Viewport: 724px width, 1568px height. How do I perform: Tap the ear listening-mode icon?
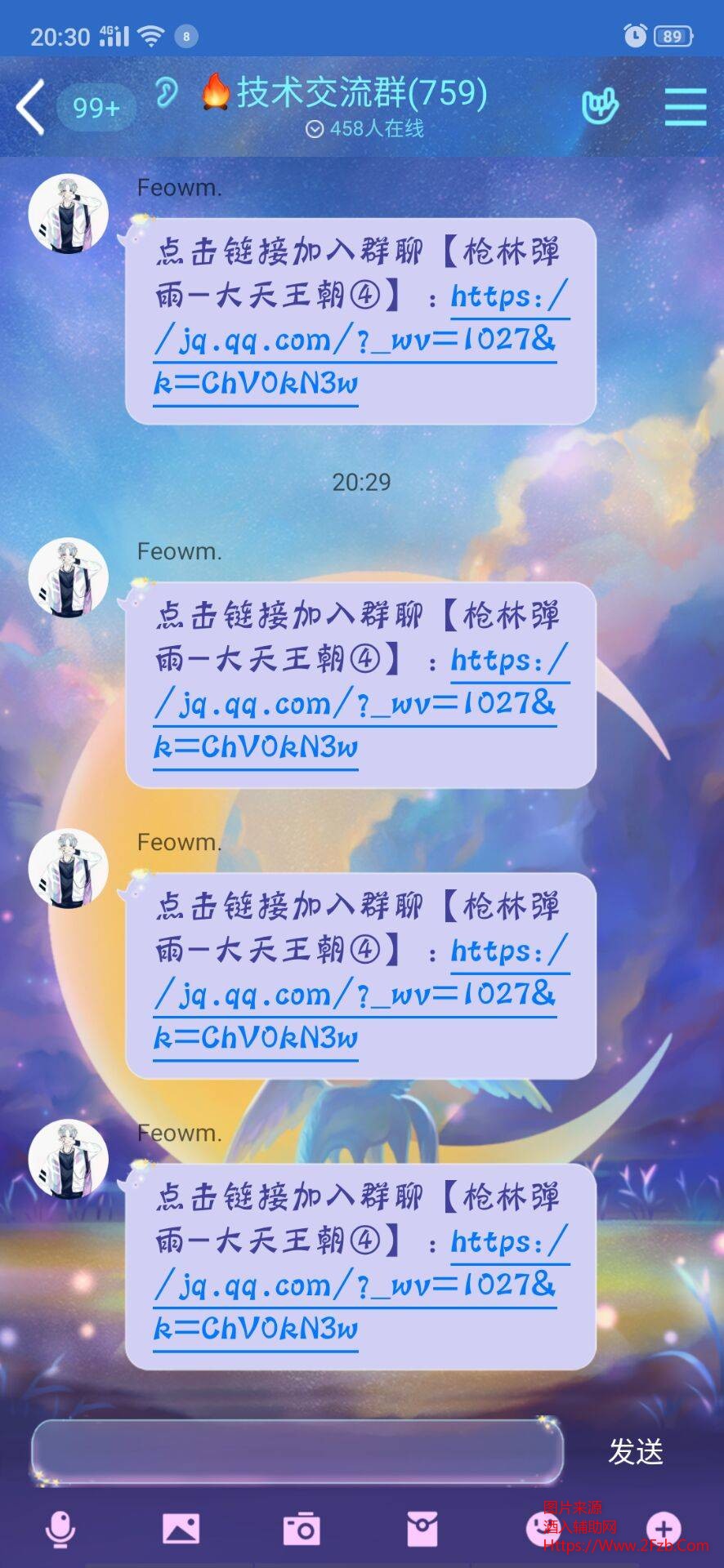coord(166,93)
